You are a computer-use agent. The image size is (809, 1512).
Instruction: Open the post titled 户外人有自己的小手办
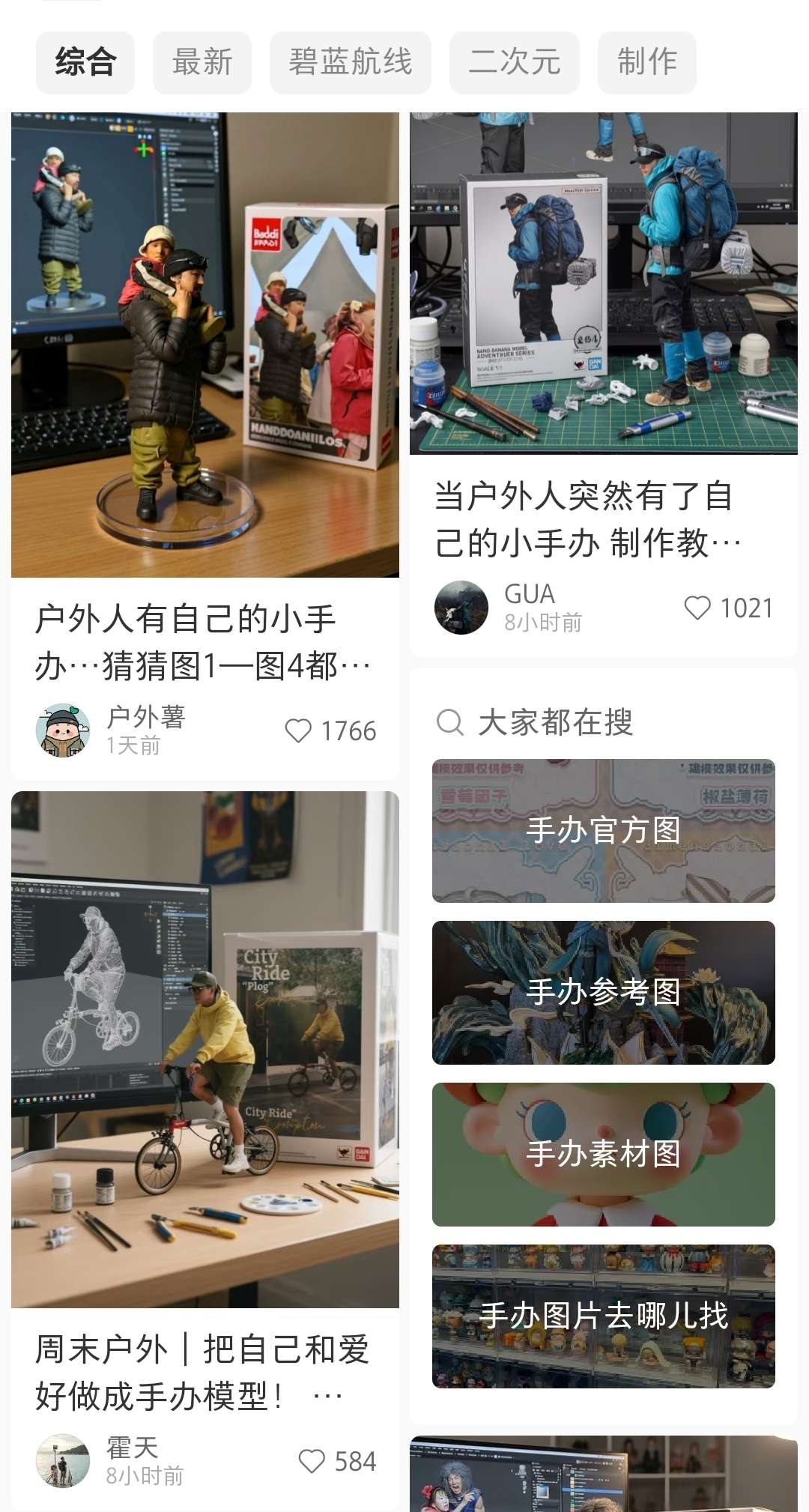pos(204,345)
